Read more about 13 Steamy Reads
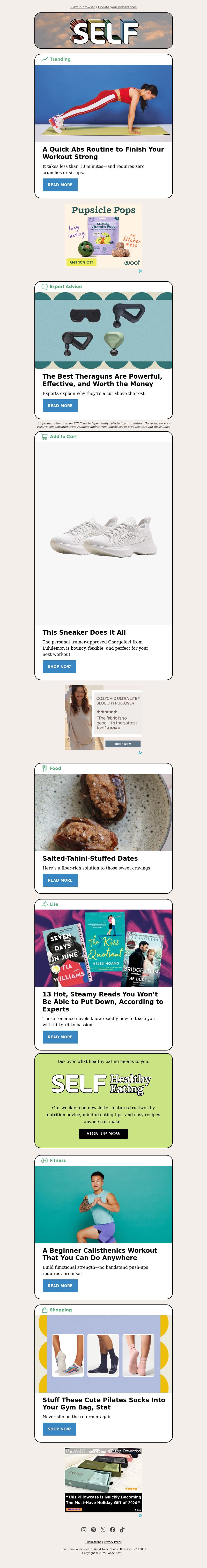 tap(60, 1037)
